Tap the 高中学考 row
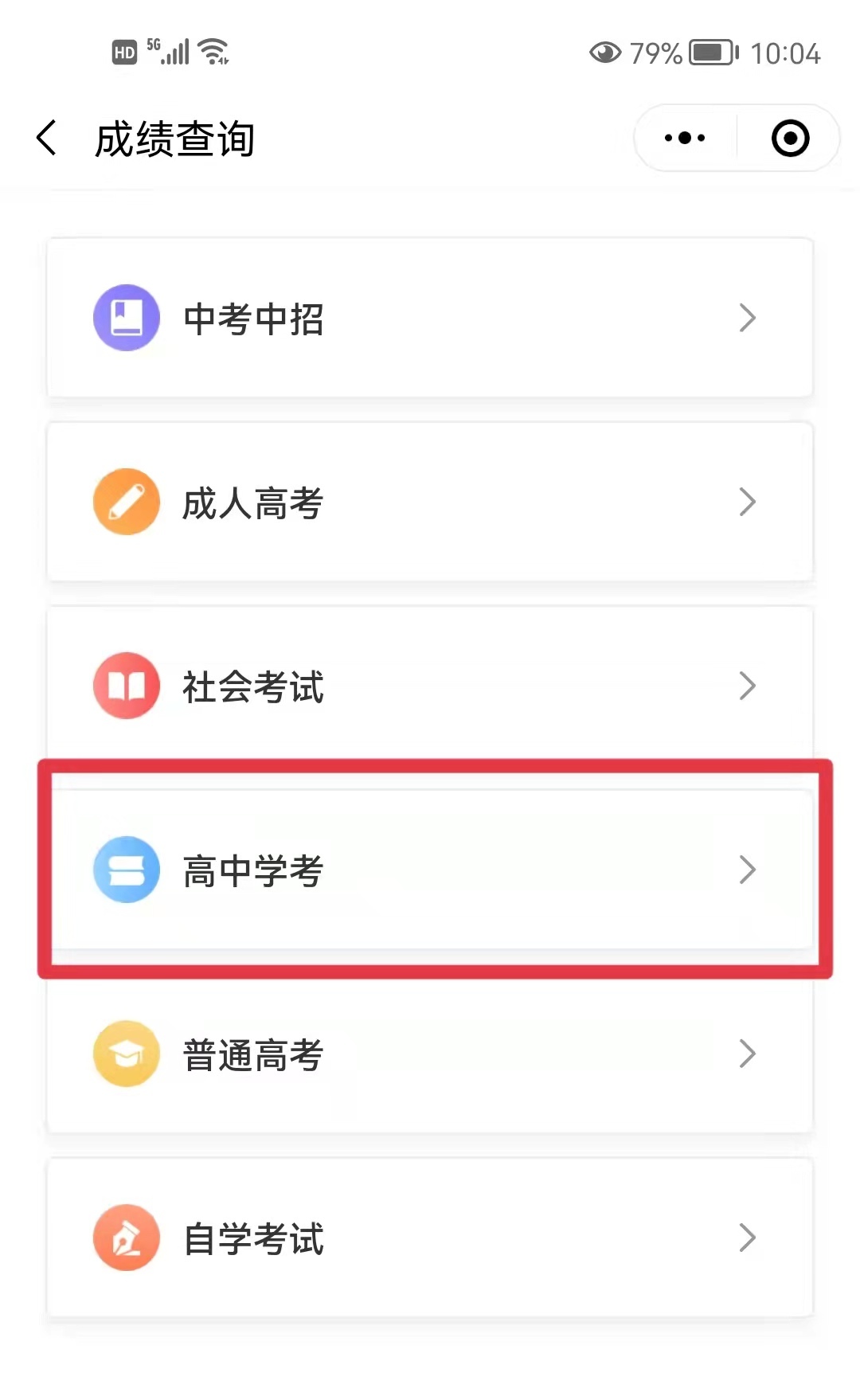The image size is (860, 1400). coord(430,870)
